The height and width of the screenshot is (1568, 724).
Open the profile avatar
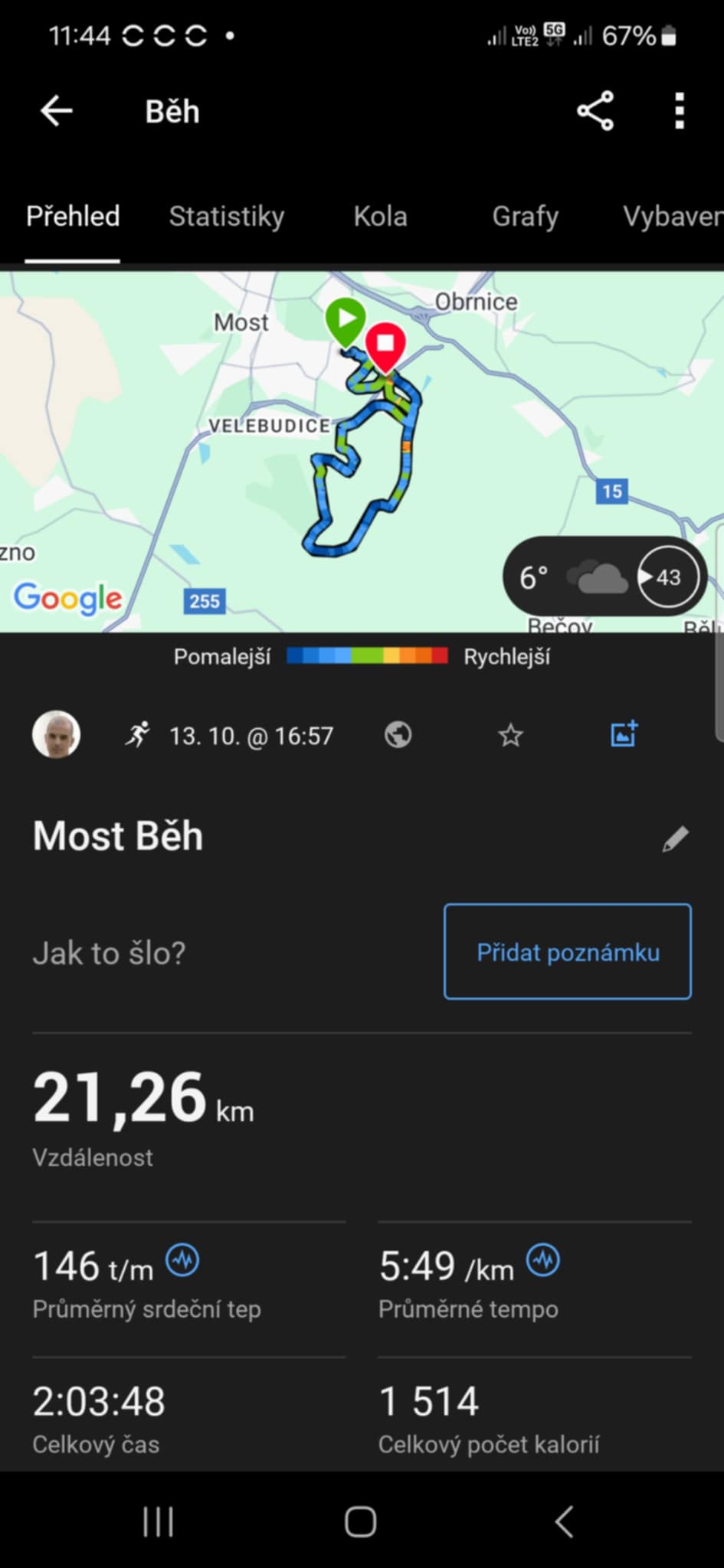click(56, 735)
